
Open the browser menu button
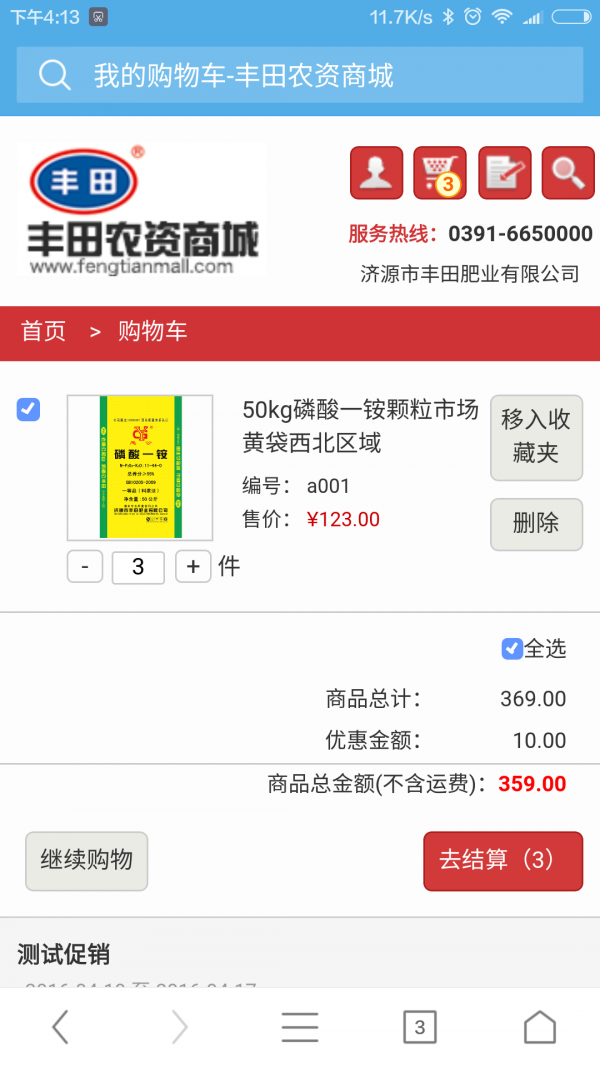[x=300, y=1027]
